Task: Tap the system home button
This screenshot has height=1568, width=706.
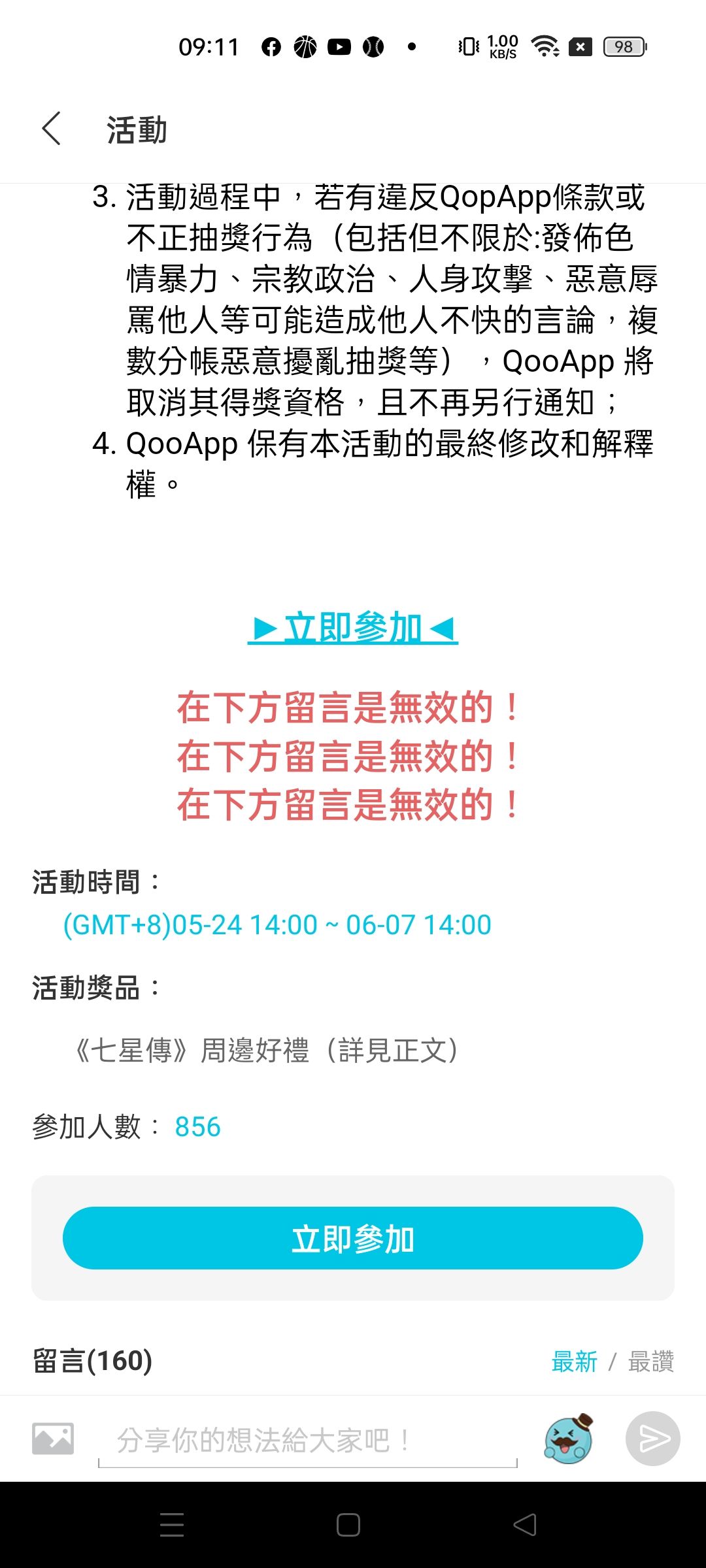Action: coord(348,1525)
